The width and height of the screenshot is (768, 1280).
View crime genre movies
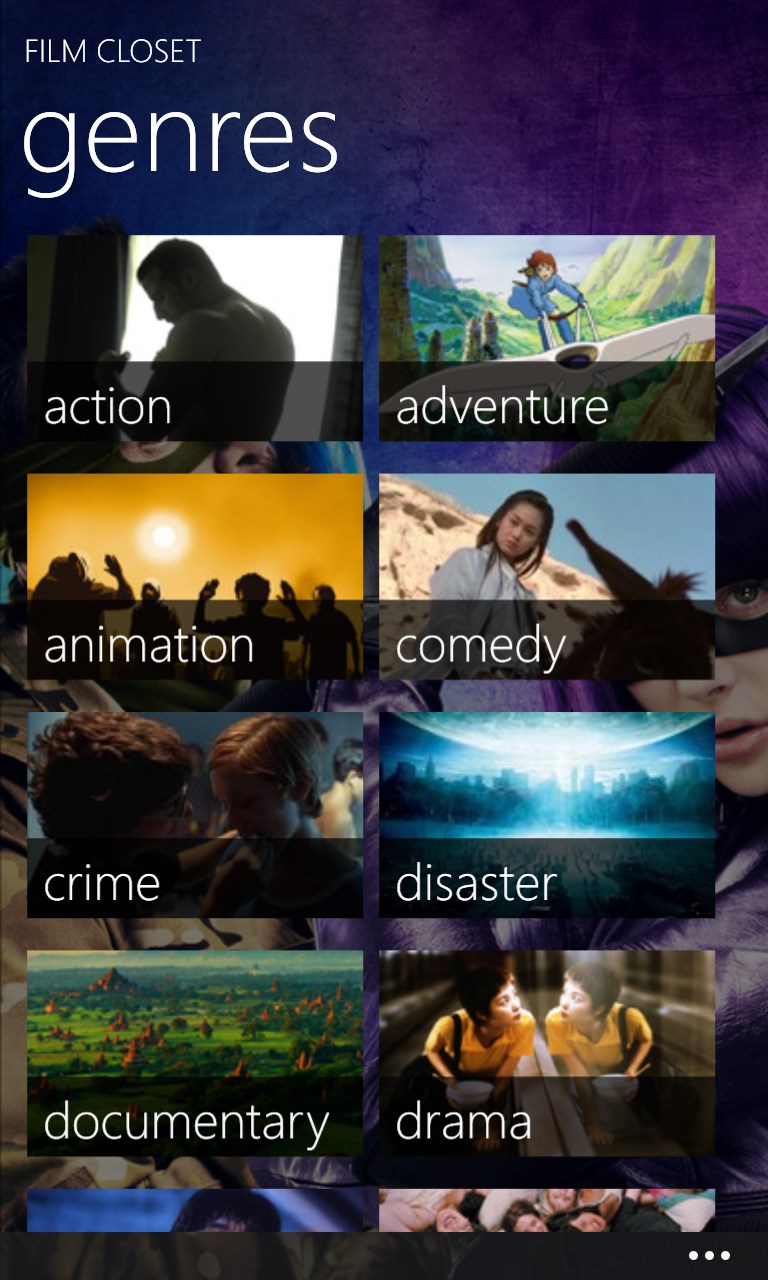(x=195, y=814)
